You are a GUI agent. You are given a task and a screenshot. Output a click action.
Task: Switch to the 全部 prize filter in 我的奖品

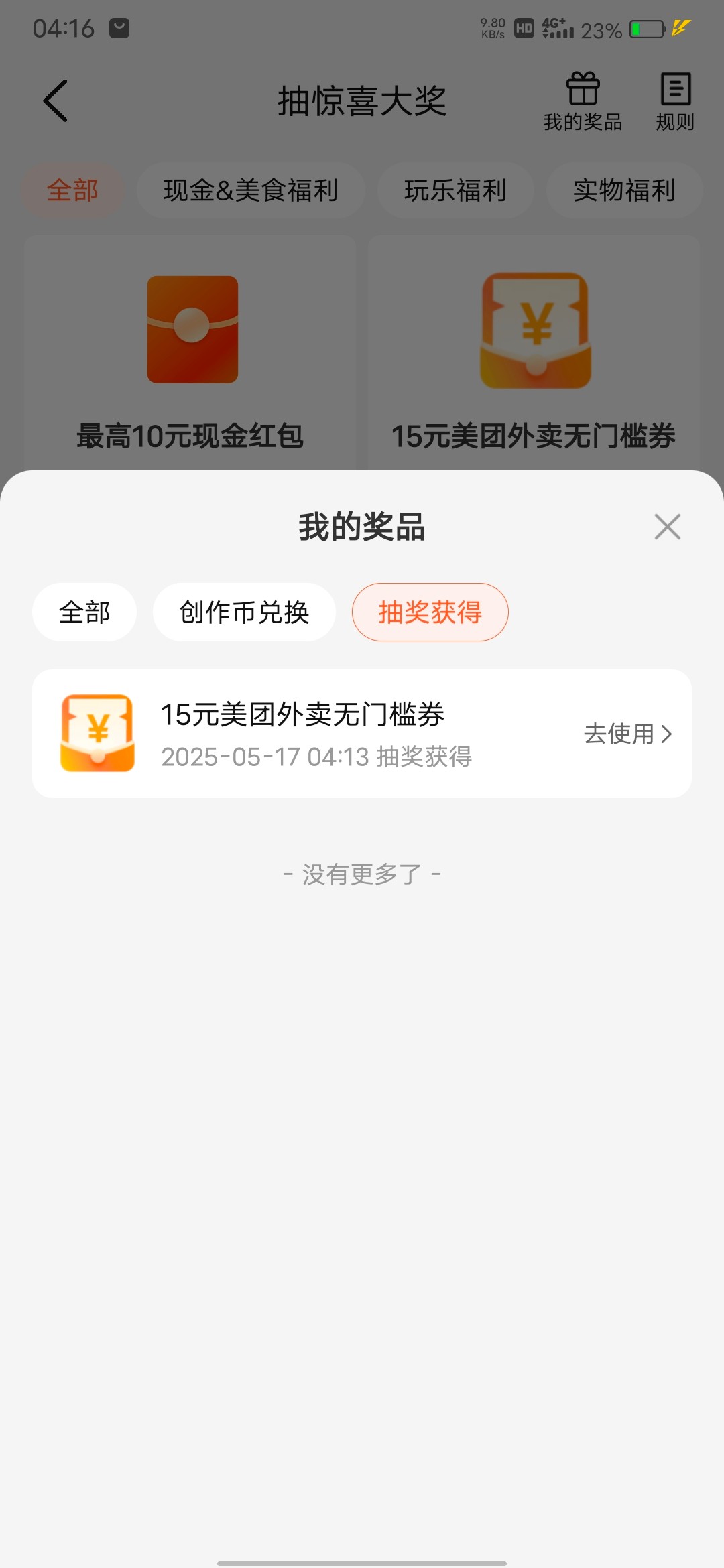click(x=84, y=612)
